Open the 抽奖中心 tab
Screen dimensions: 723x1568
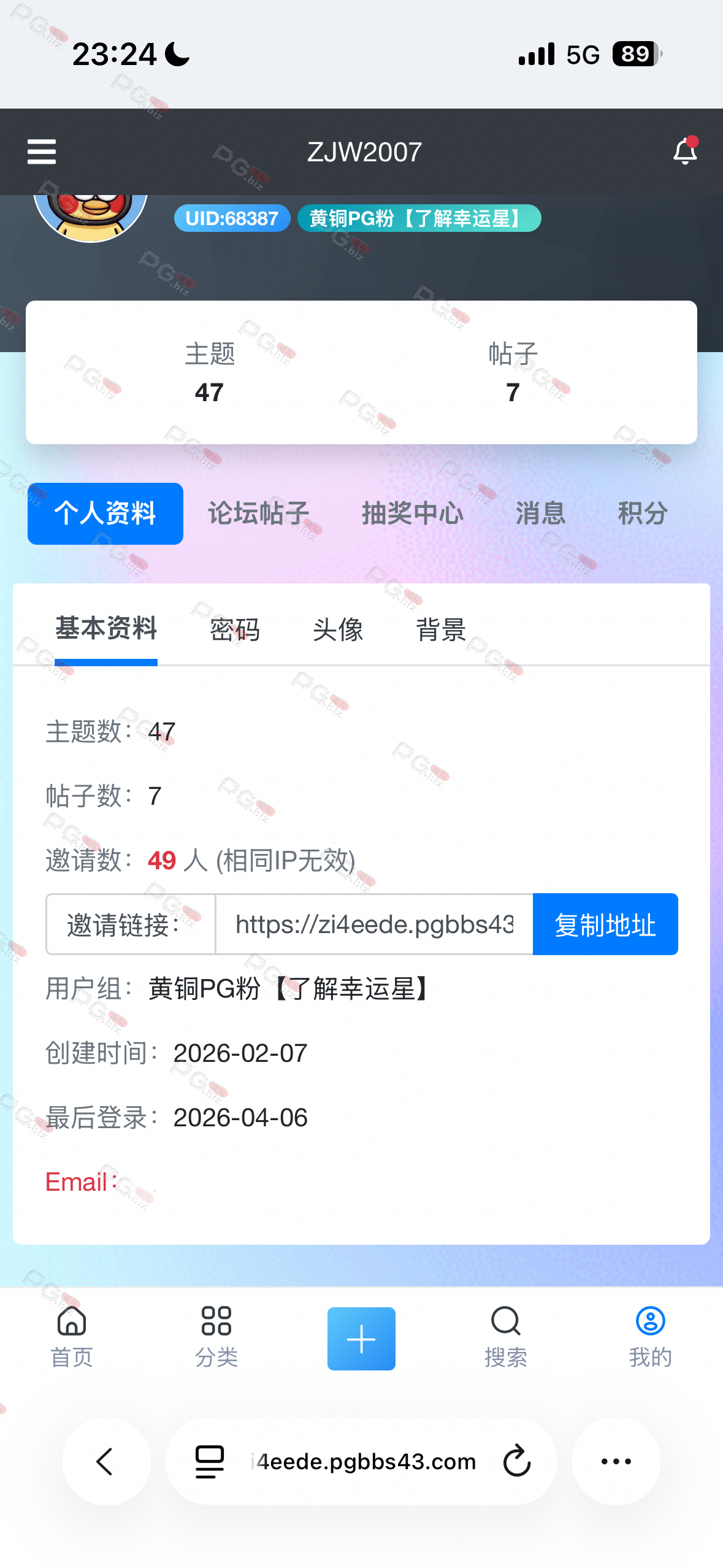point(412,513)
